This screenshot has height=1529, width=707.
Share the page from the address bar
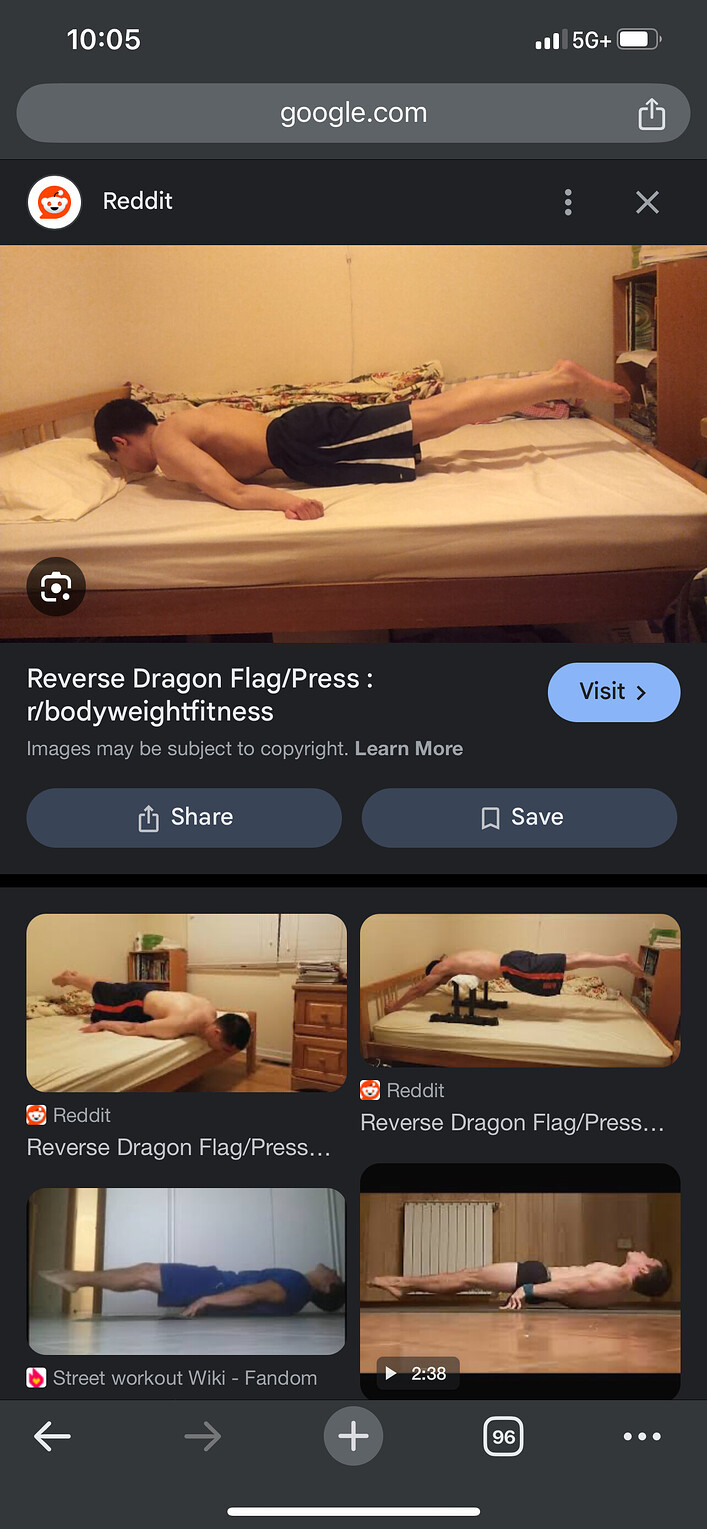coord(651,114)
